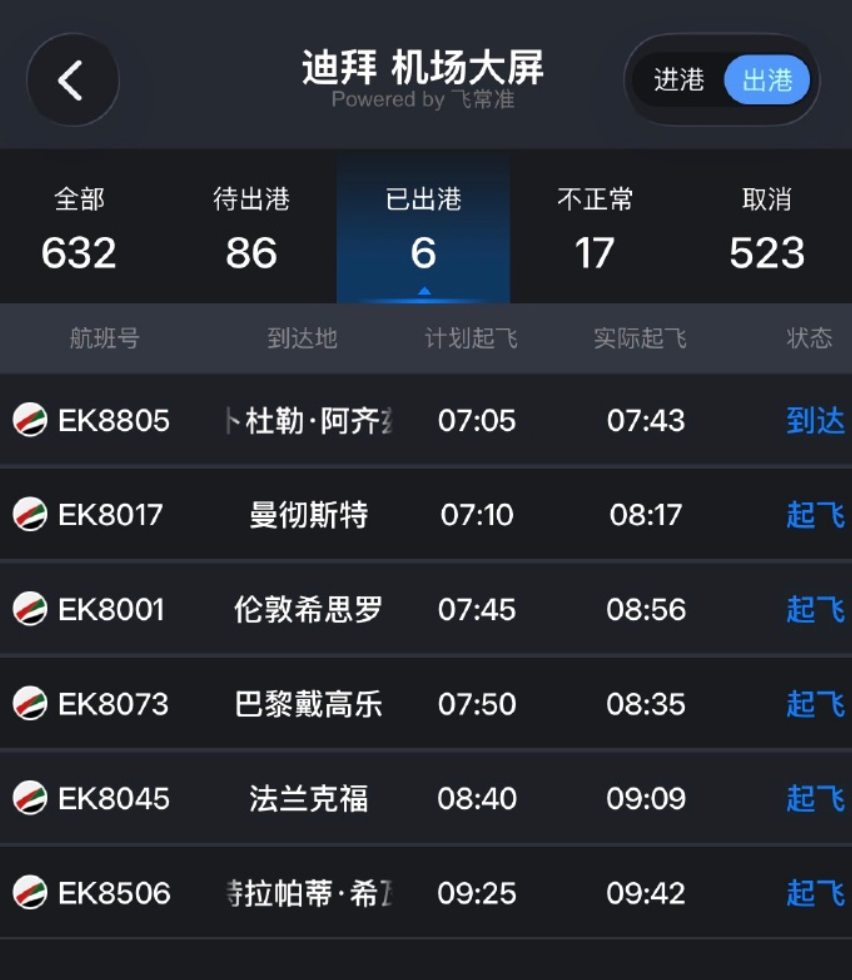Viewport: 852px width, 980px height.
Task: Open flight EK8017 to 曼彻斯特
Action: (x=426, y=515)
